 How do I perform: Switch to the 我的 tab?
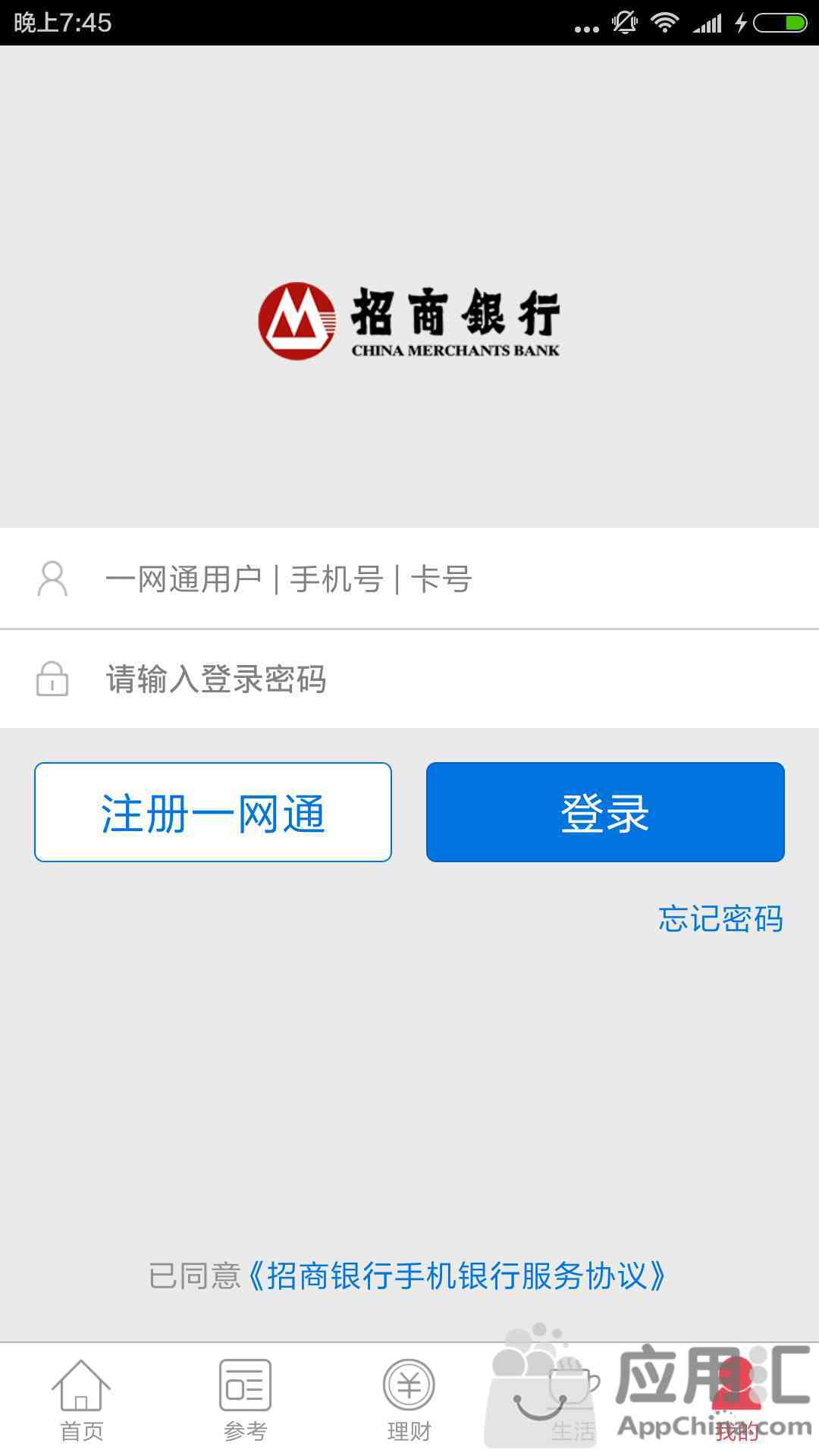click(x=737, y=1400)
